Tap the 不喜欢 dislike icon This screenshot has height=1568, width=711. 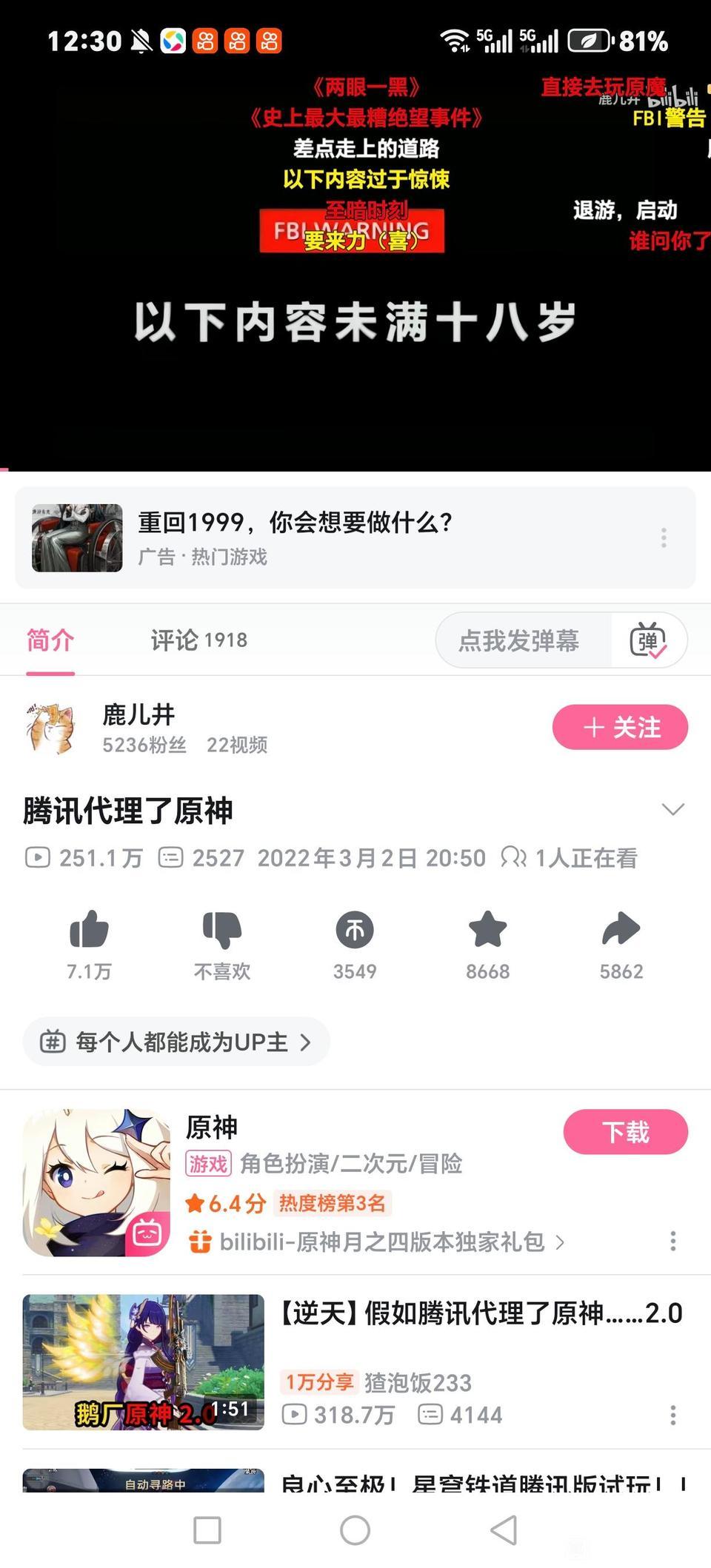(221, 930)
